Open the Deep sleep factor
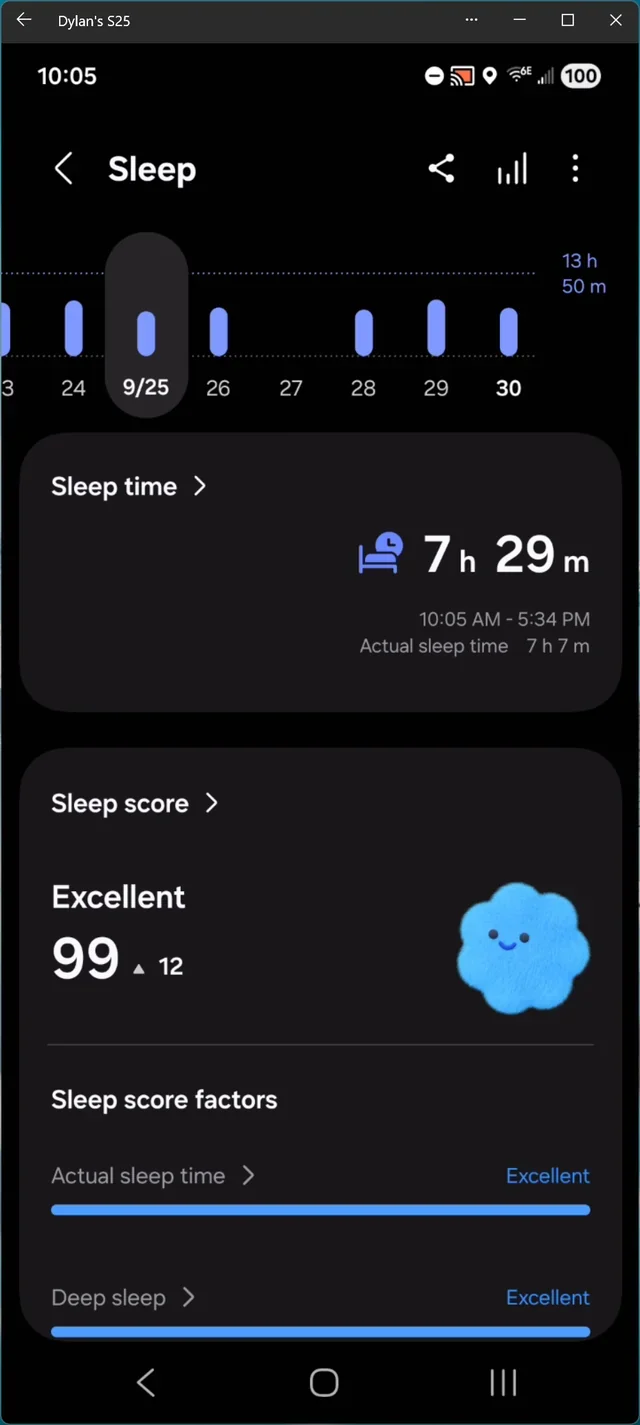640x1425 pixels. [x=122, y=1298]
